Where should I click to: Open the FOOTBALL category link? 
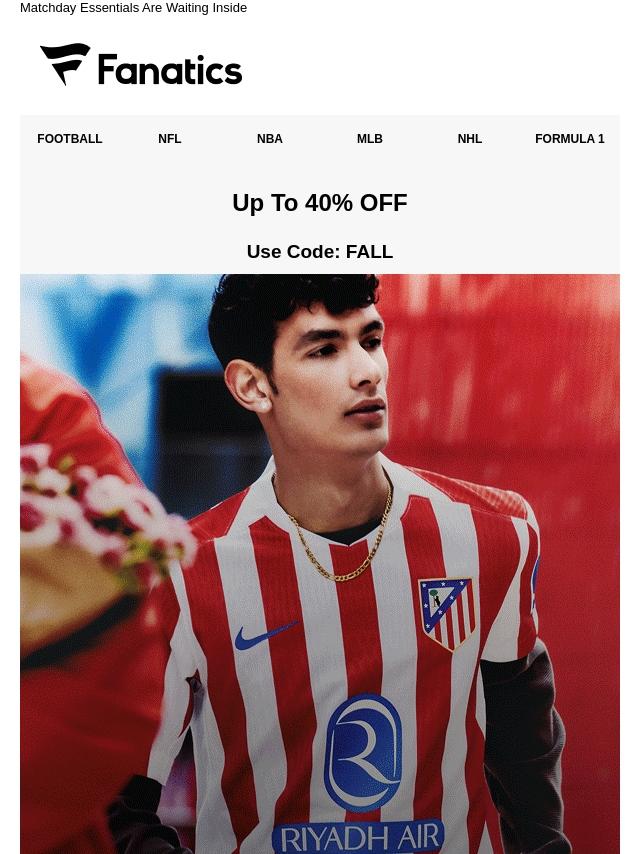point(70,139)
